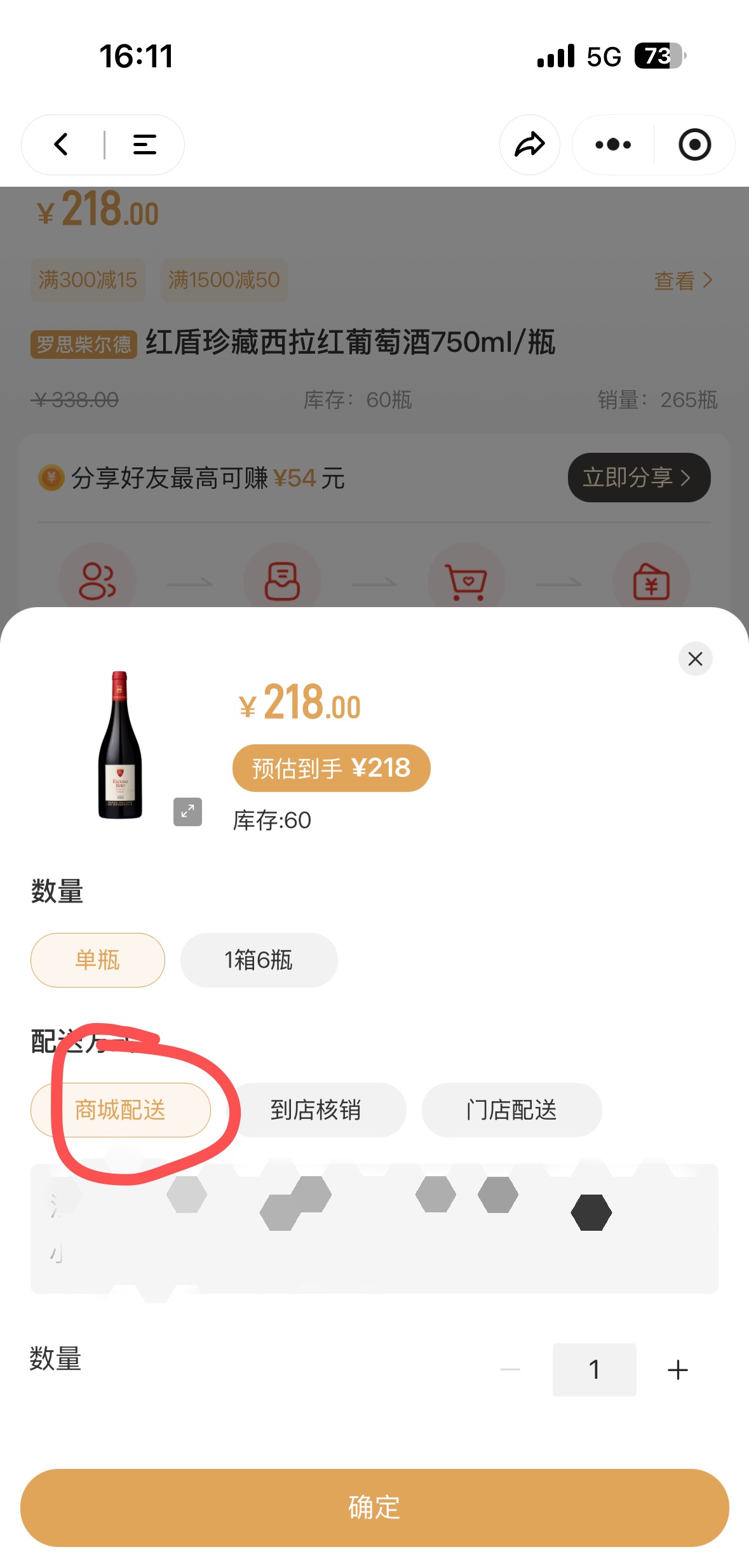Increase quantity with the plus button
Image resolution: width=749 pixels, height=1568 pixels.
coord(677,1369)
